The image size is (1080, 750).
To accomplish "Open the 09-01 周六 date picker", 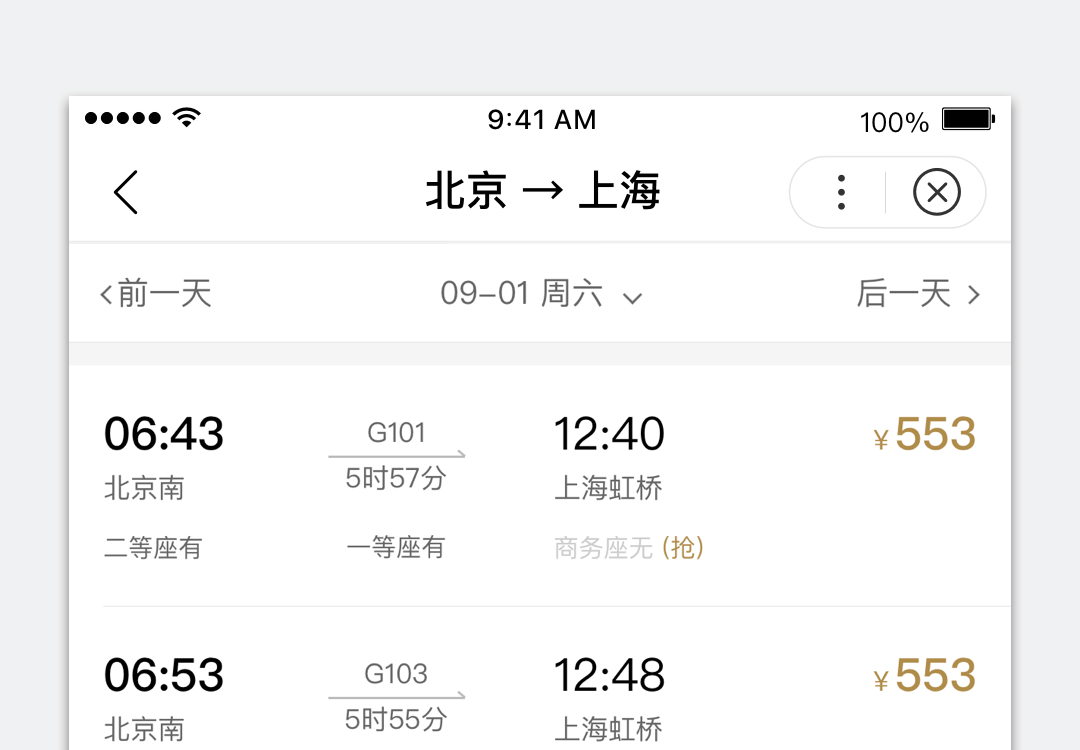I will 540,294.
